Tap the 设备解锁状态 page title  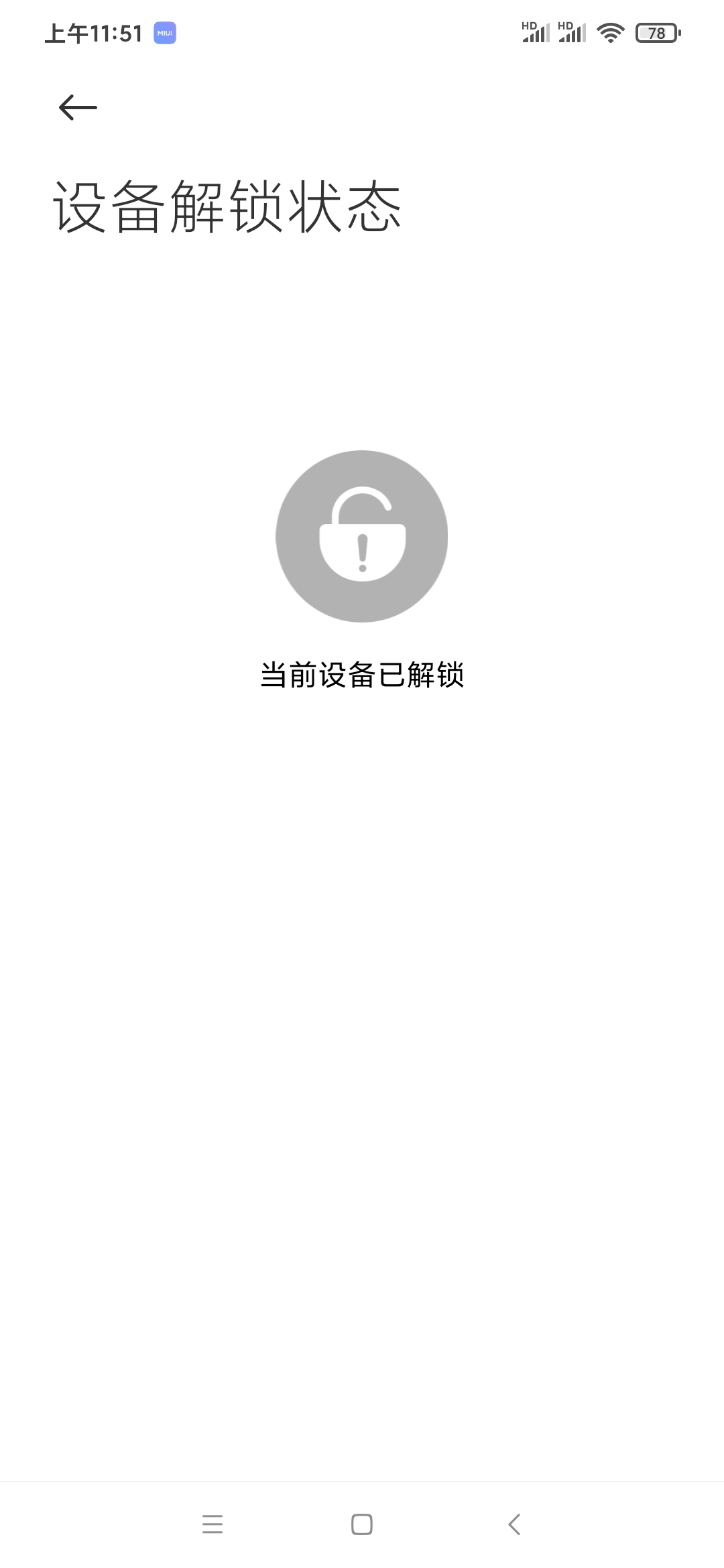(x=228, y=204)
